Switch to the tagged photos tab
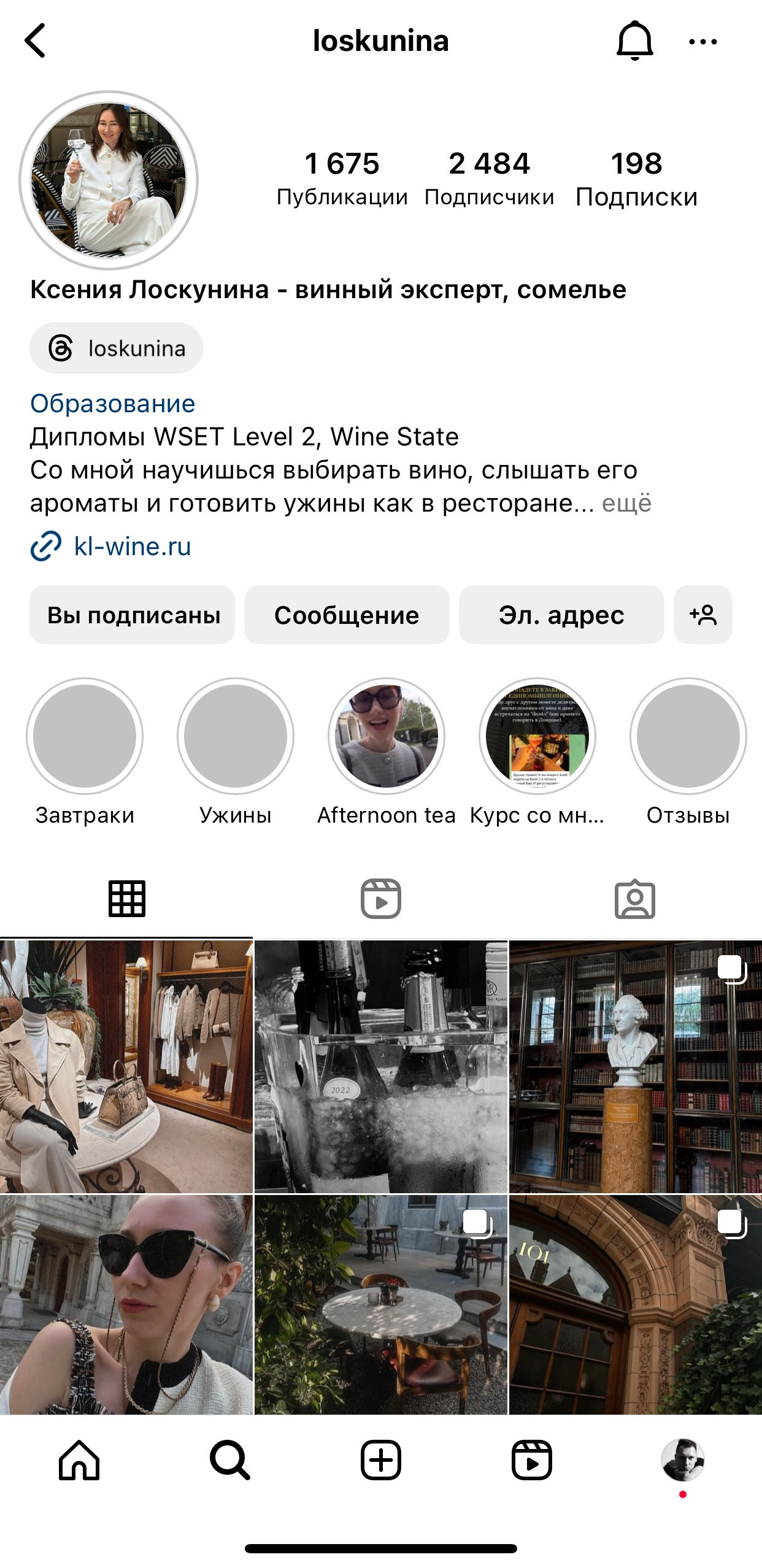 635,899
